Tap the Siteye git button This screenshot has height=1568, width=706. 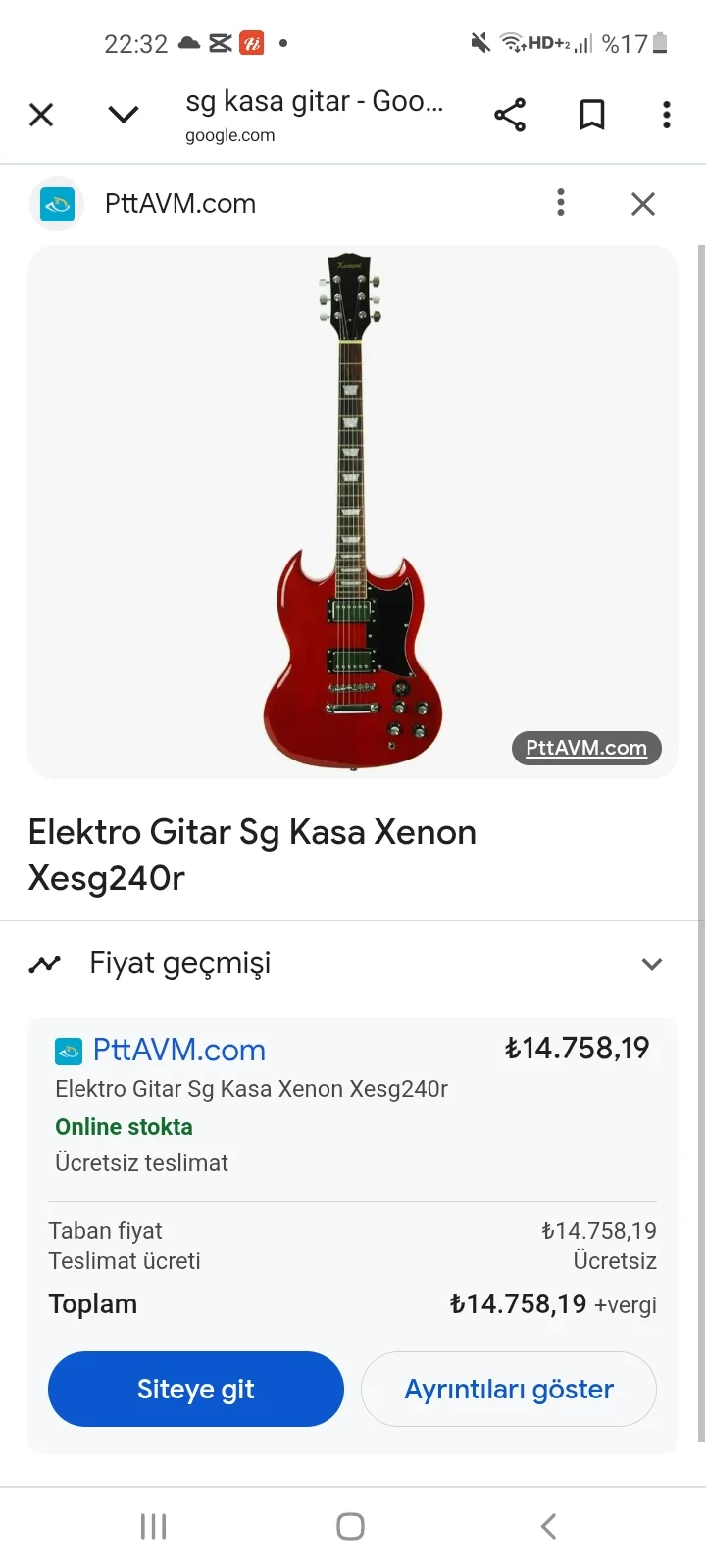pyautogui.click(x=196, y=1389)
